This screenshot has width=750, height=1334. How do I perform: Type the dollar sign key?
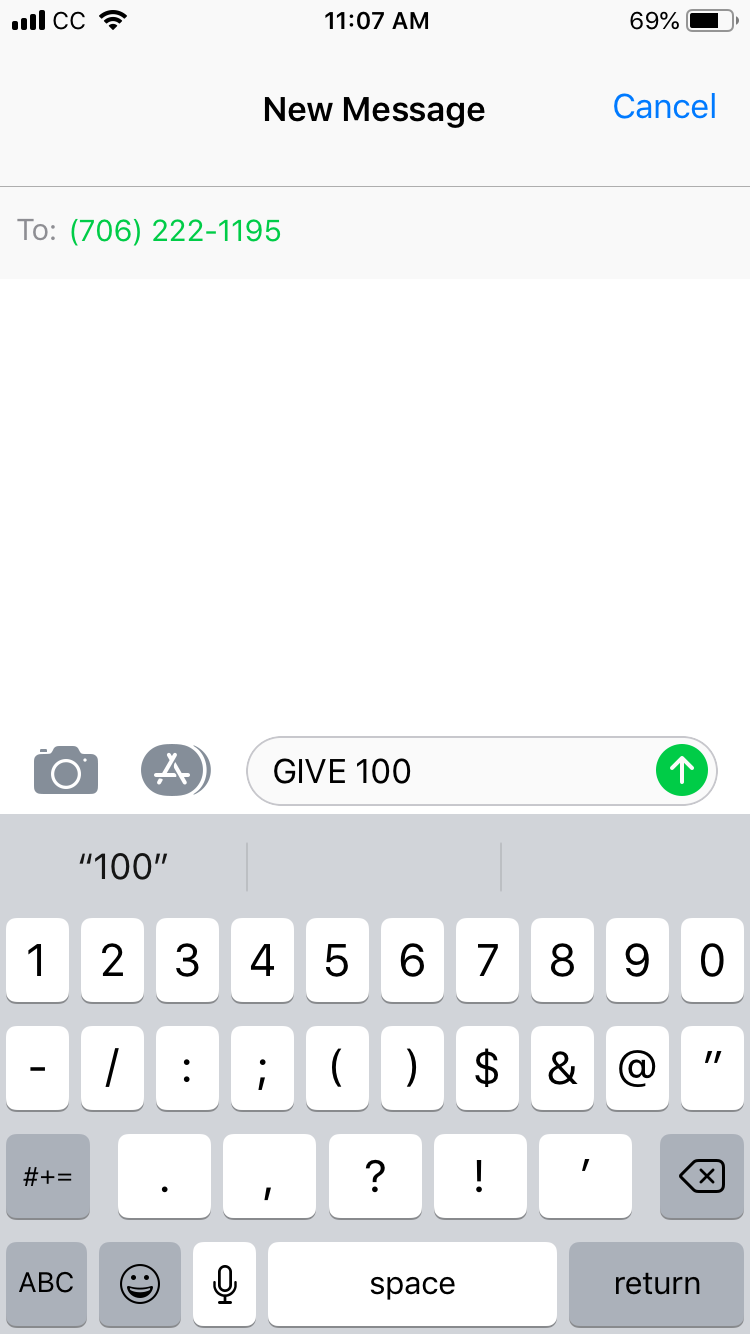(487, 1068)
